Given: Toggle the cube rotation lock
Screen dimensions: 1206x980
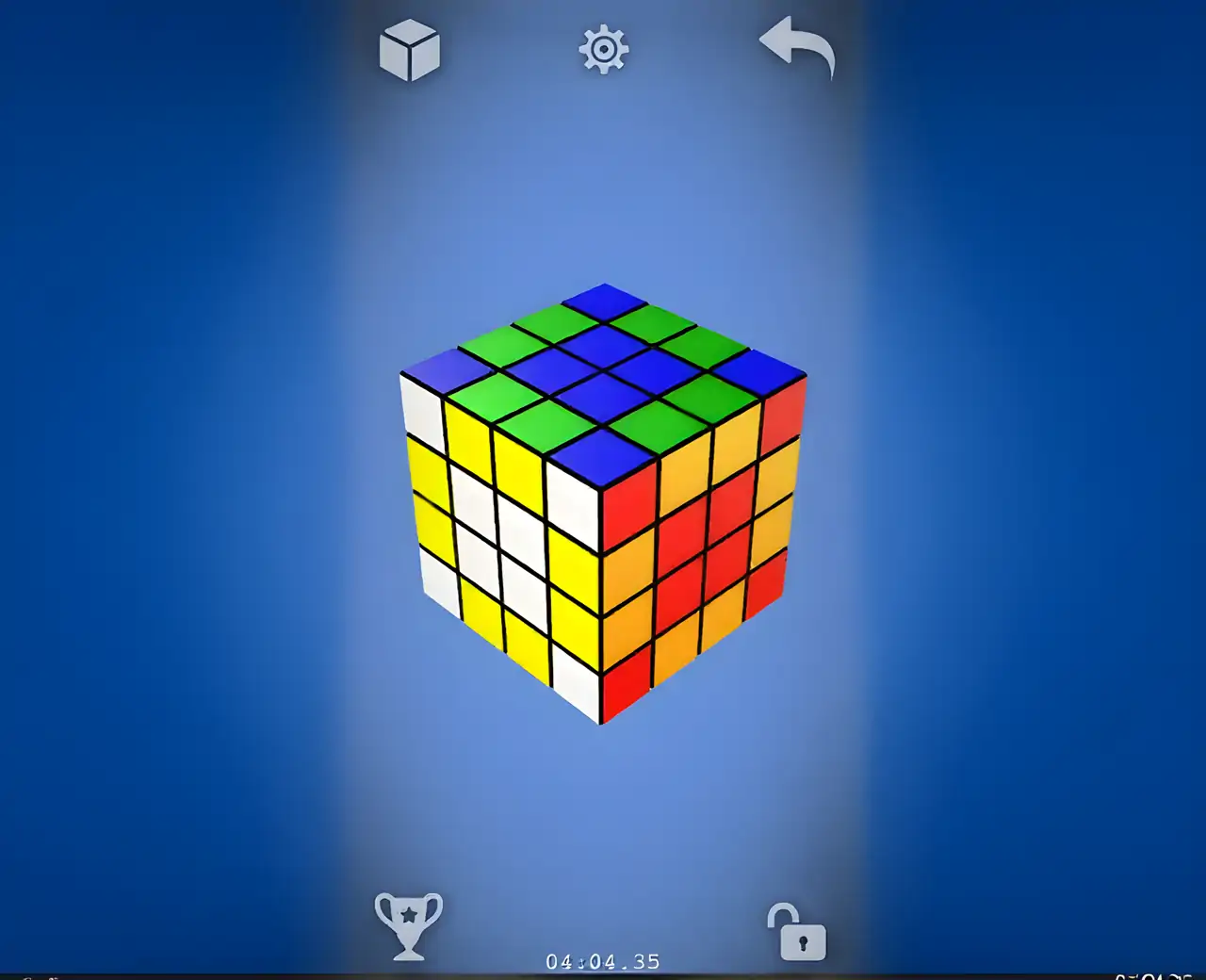Looking at the screenshot, I should click(x=797, y=932).
